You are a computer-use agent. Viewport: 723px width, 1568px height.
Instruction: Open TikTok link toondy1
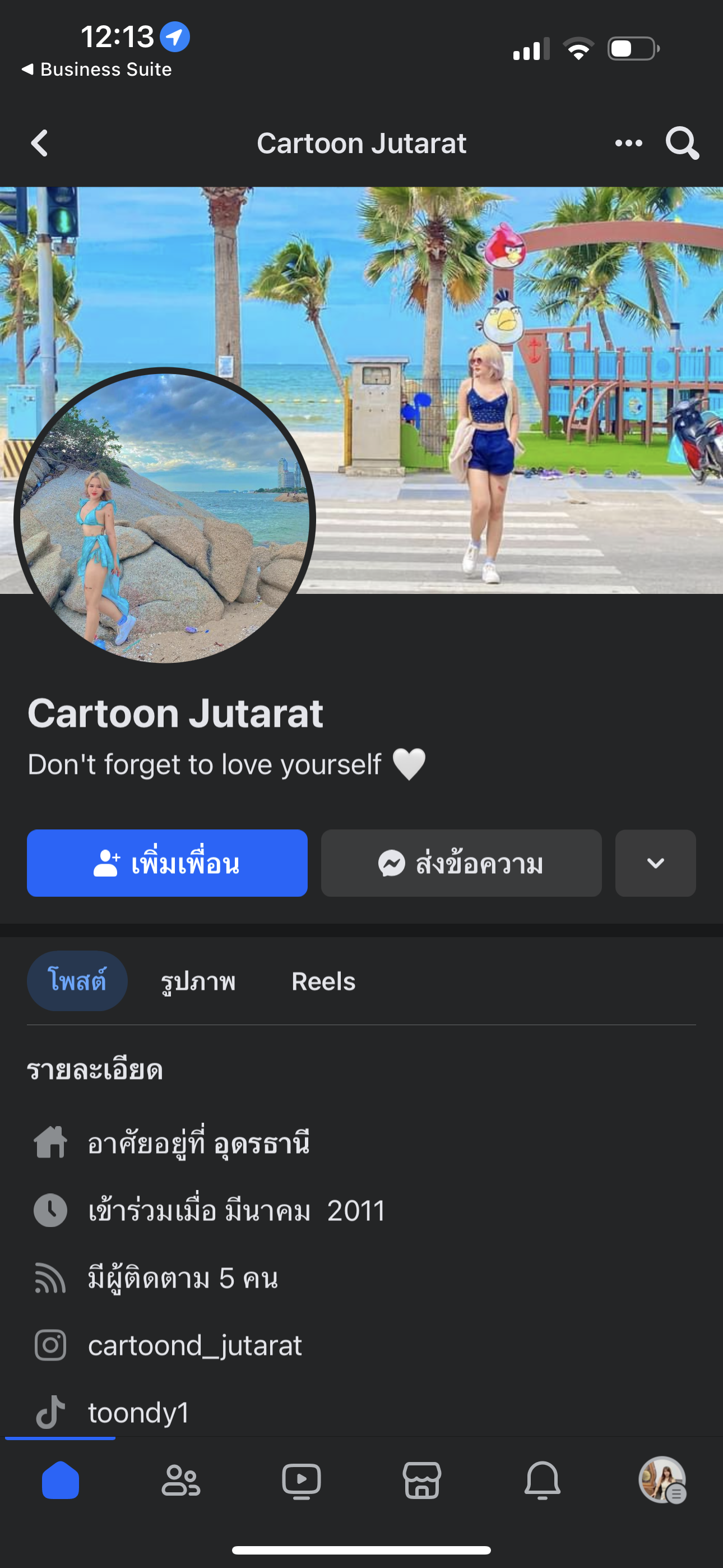[138, 1412]
